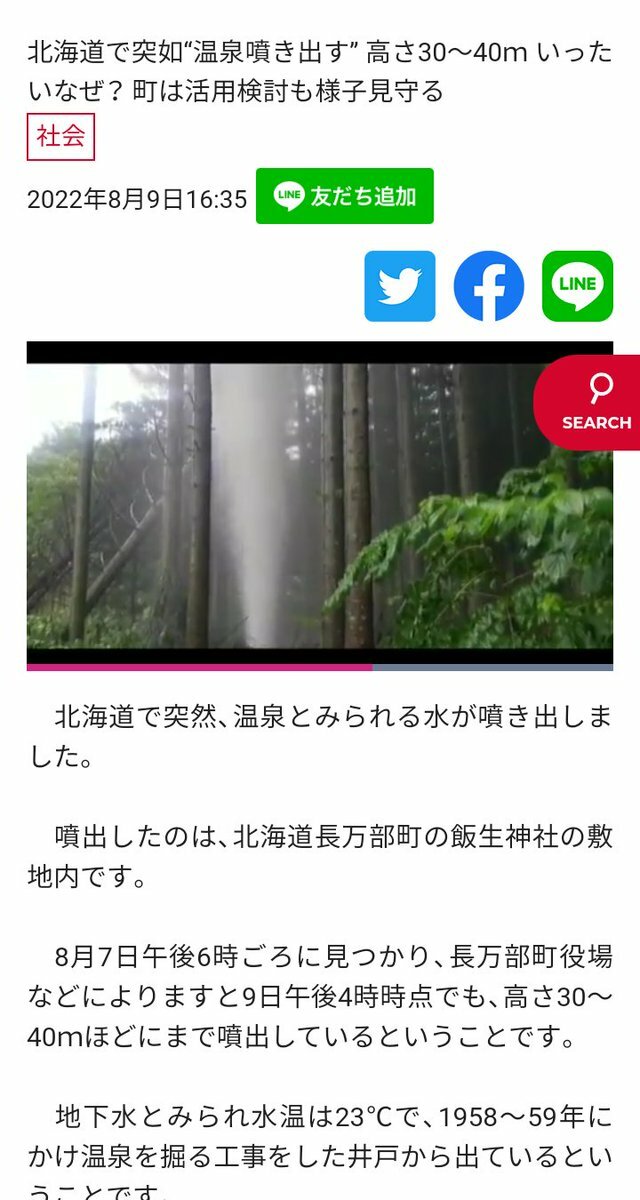
Task: Open the 社会 category tag
Action: tap(60, 137)
